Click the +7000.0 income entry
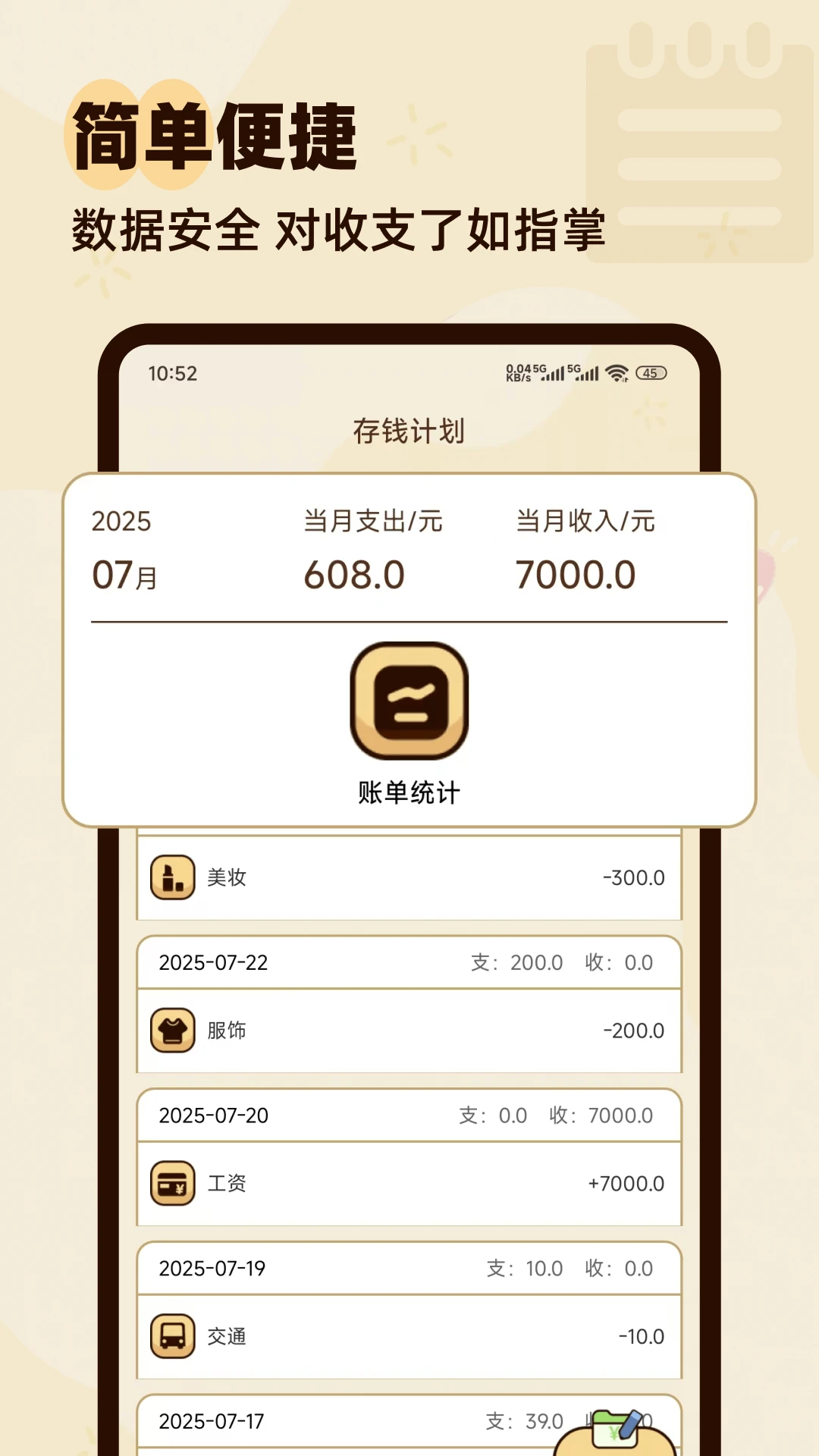 click(625, 1182)
